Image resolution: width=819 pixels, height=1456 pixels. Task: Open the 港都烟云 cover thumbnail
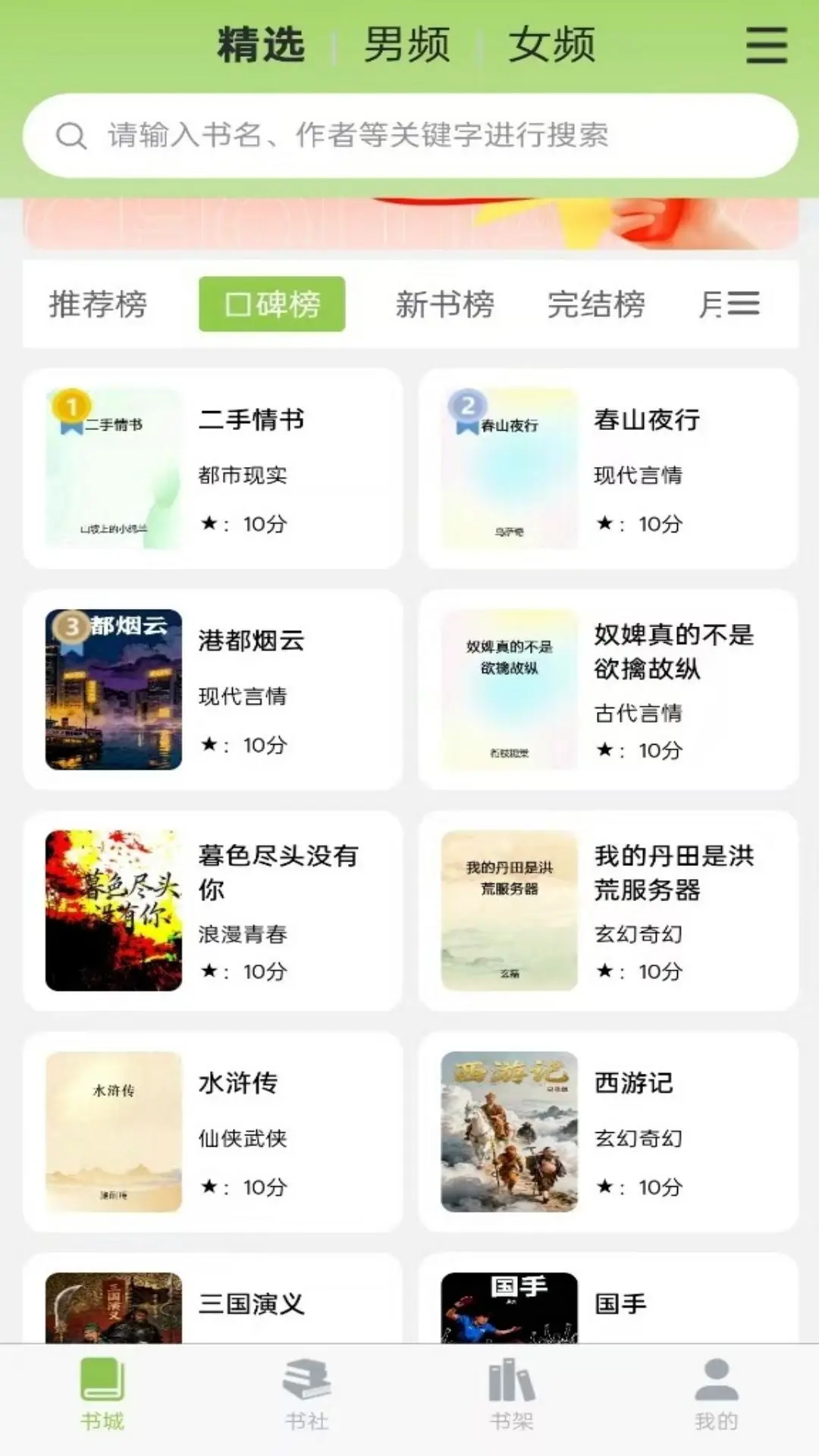point(112,689)
